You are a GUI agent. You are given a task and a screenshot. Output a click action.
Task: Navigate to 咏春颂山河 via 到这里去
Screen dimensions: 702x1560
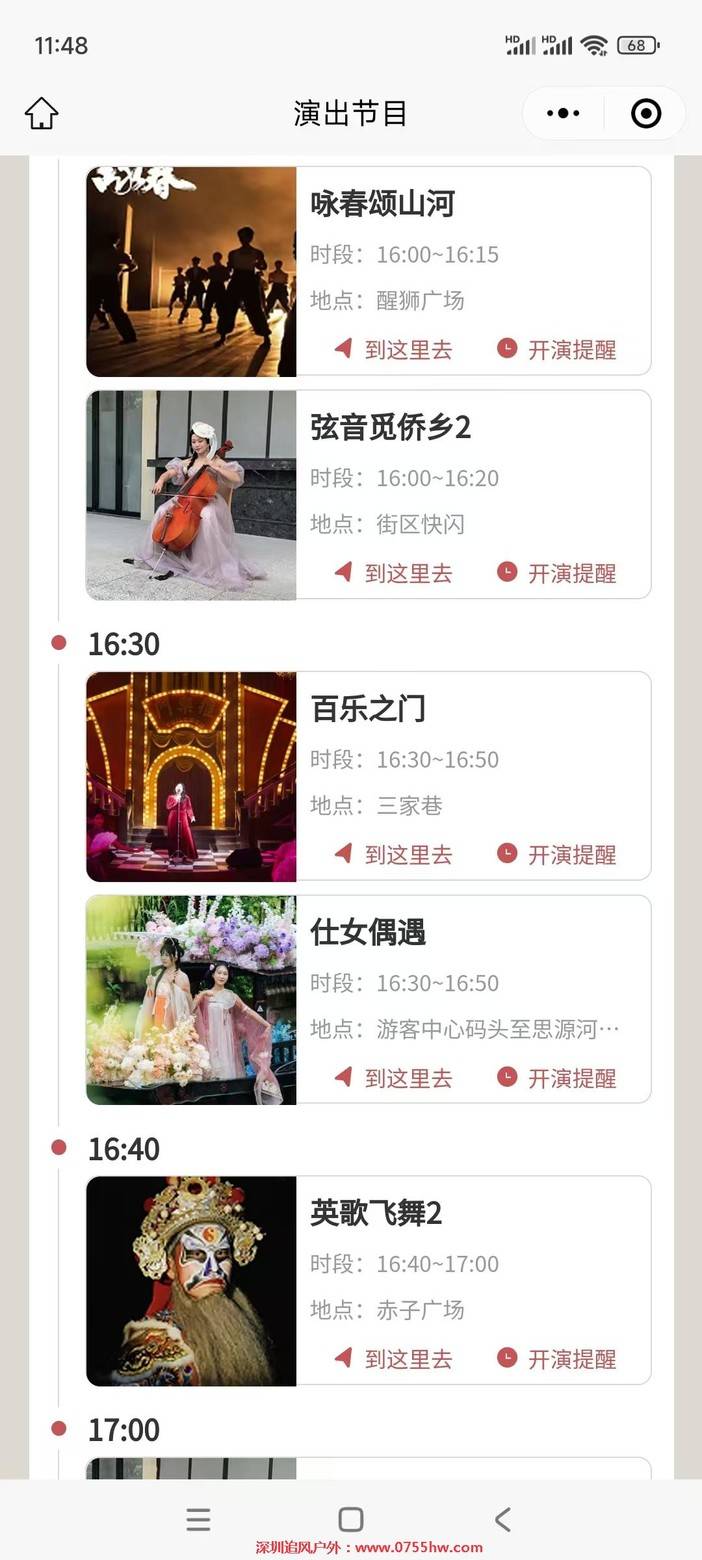coord(393,349)
